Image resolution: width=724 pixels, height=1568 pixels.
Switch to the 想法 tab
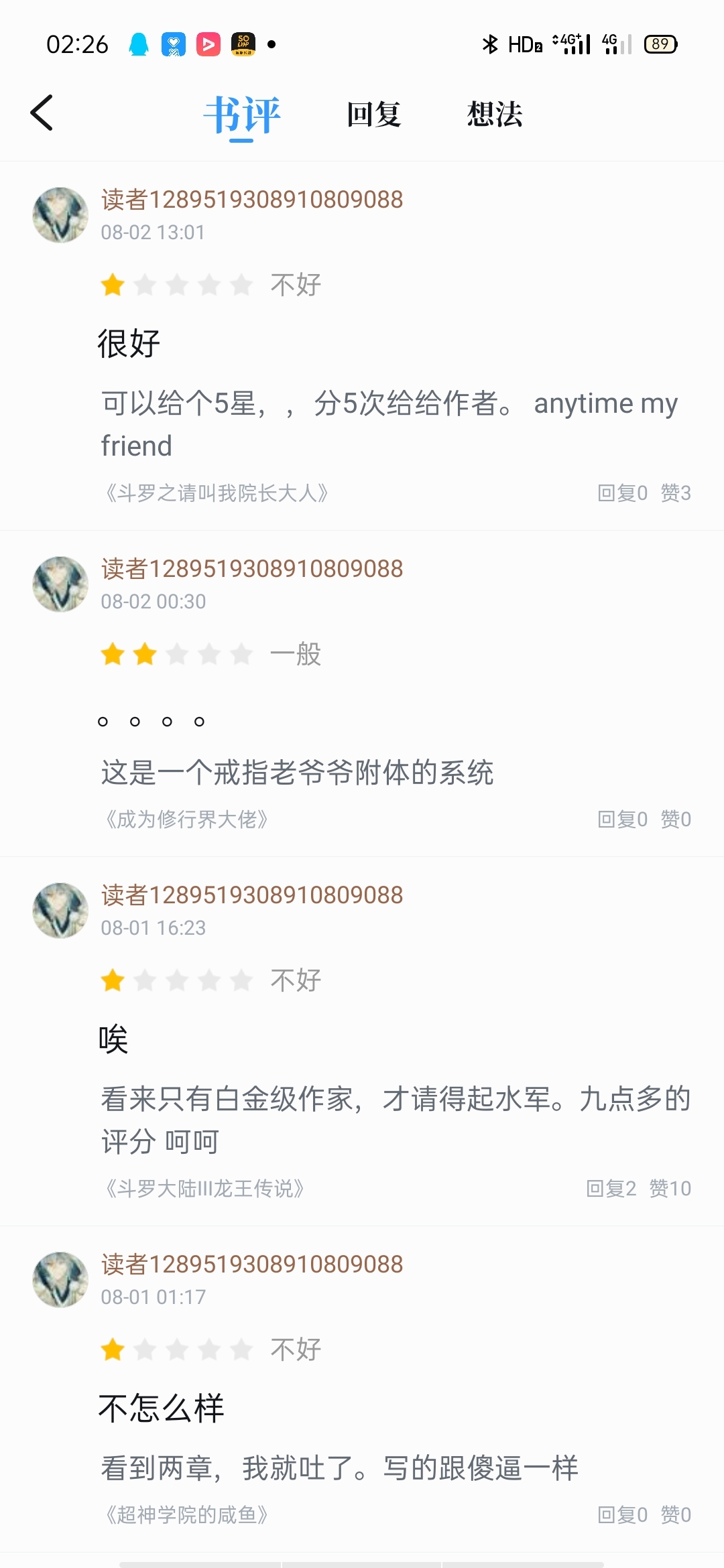(494, 115)
